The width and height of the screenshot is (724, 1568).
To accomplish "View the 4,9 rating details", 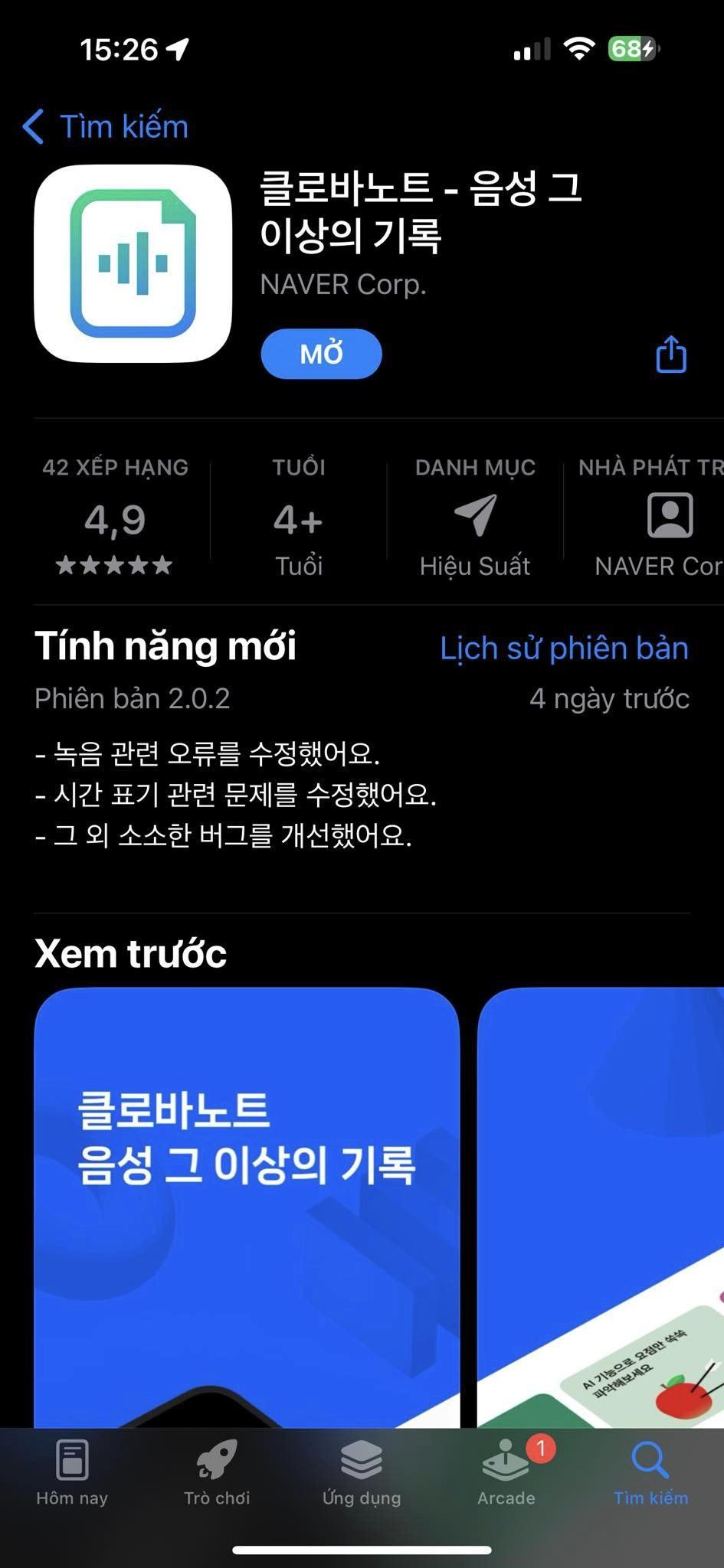I will pyautogui.click(x=115, y=521).
